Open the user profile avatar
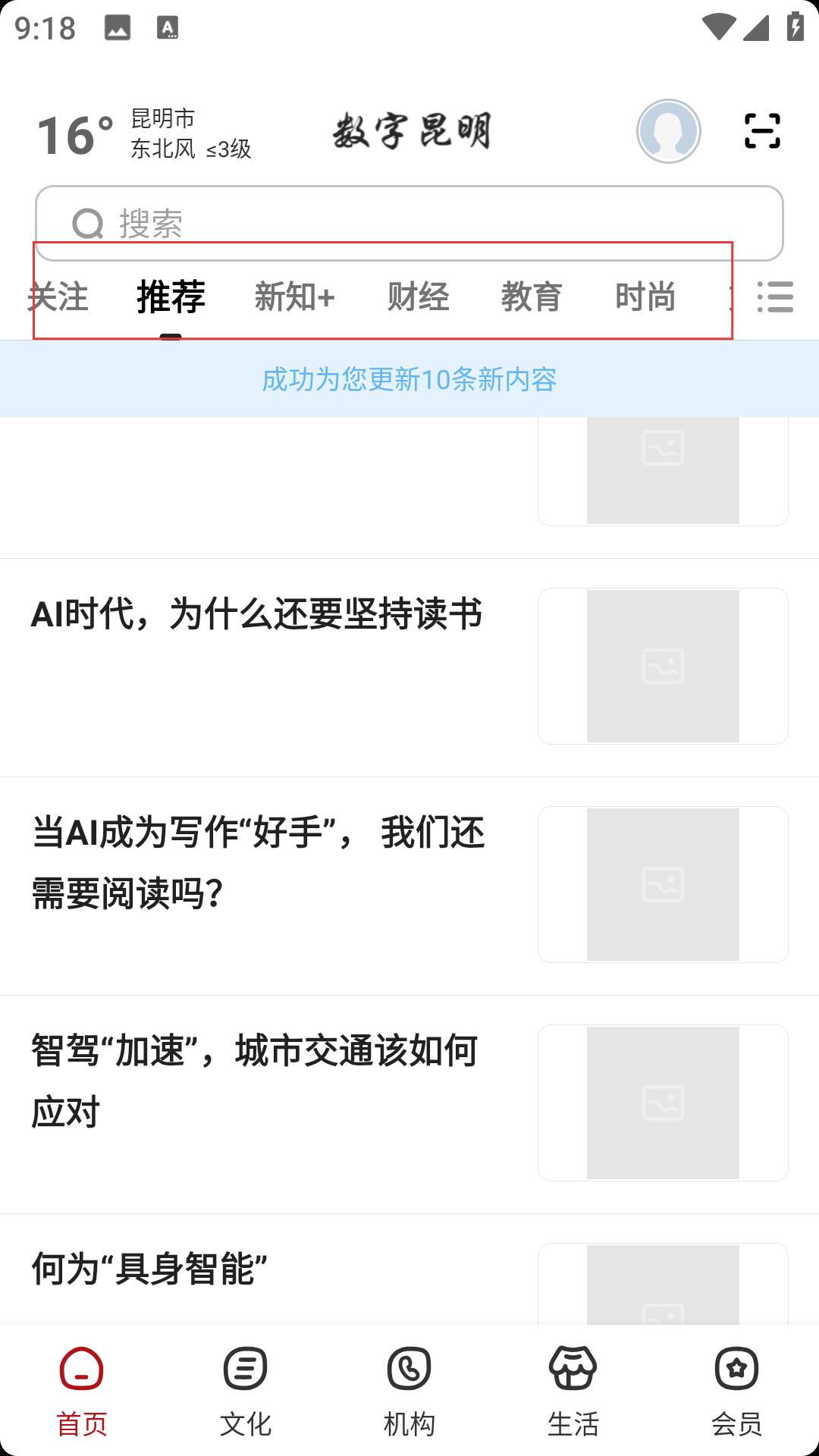Viewport: 819px width, 1456px height. coord(668,131)
